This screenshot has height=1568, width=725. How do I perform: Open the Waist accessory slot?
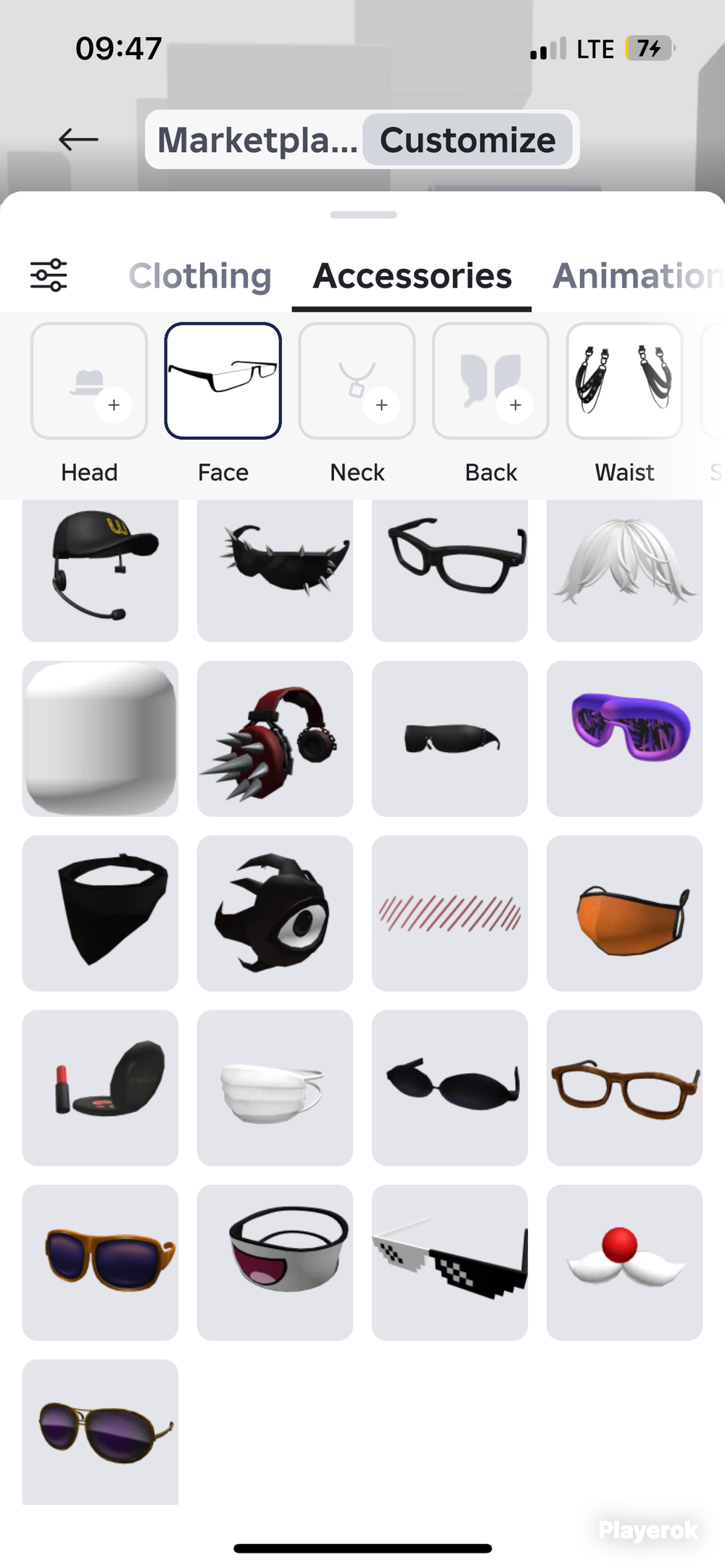pyautogui.click(x=624, y=381)
